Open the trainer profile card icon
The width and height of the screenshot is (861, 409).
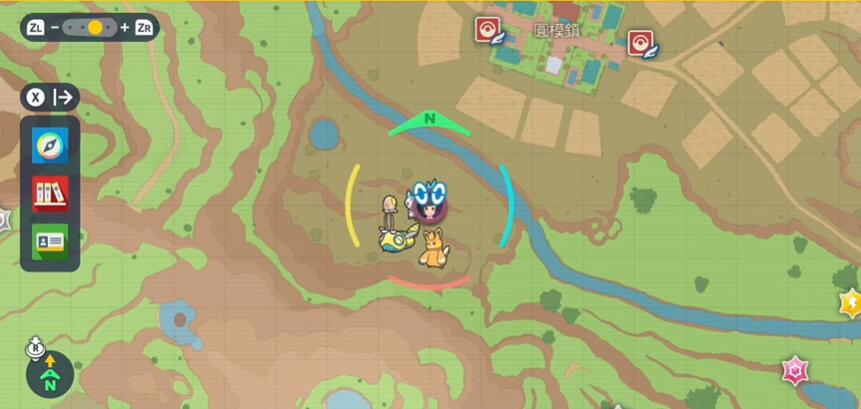[50, 241]
